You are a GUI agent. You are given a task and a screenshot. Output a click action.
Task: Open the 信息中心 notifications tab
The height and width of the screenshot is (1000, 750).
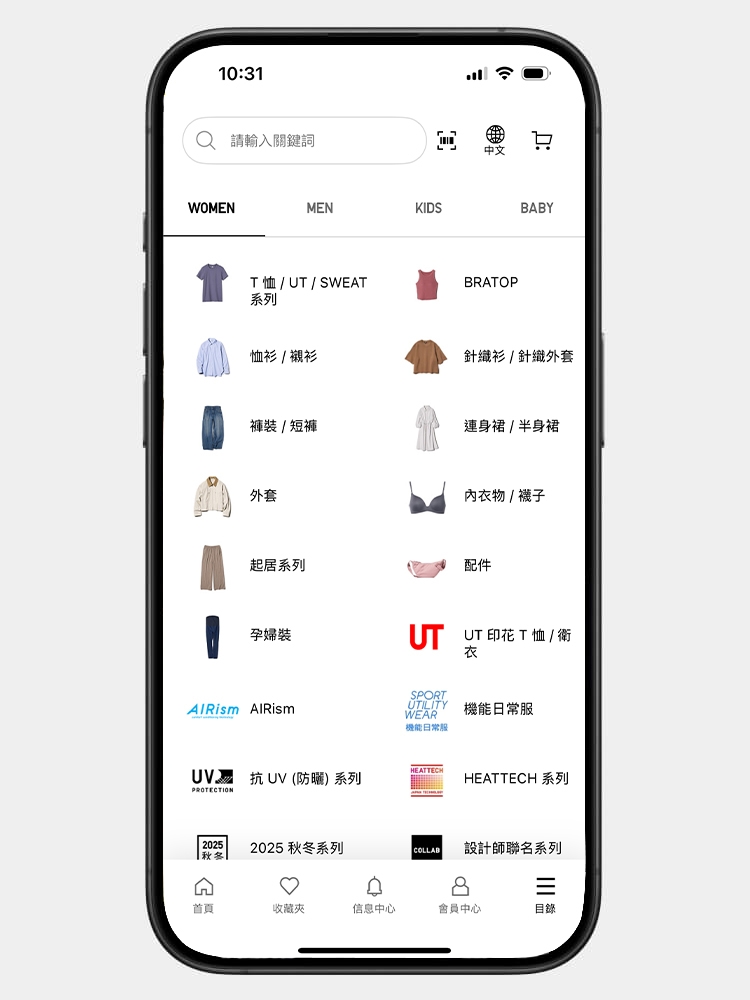click(x=374, y=894)
